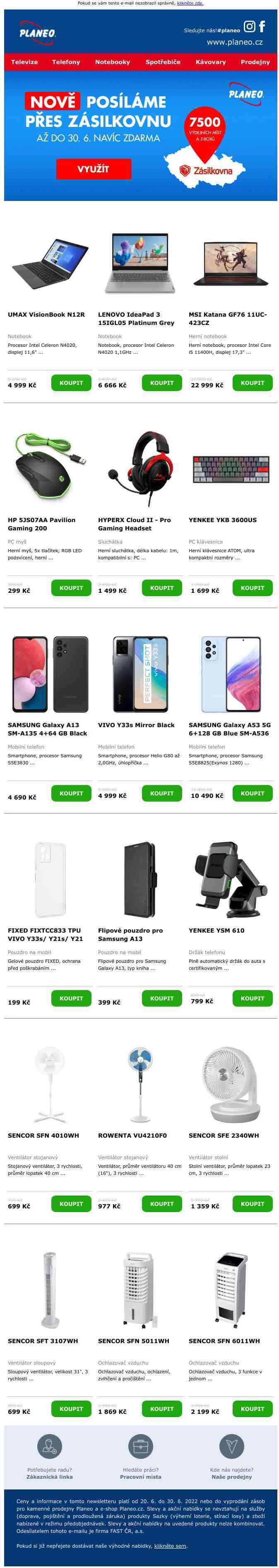Open the Instagram icon in the header
This screenshot has height=1568, width=279.
point(248,26)
